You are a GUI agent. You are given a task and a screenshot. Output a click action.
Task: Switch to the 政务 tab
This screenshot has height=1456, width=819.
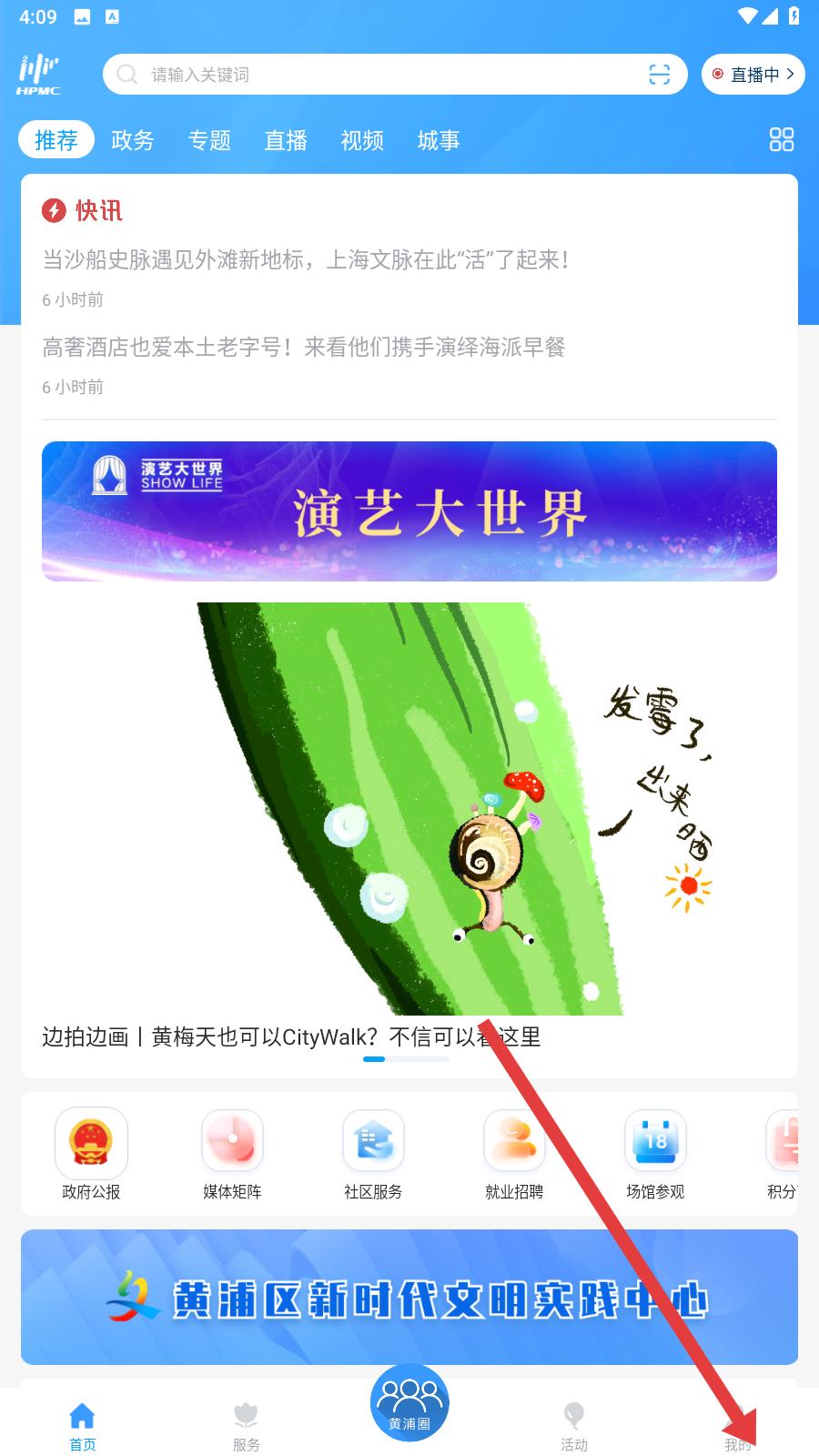(133, 140)
